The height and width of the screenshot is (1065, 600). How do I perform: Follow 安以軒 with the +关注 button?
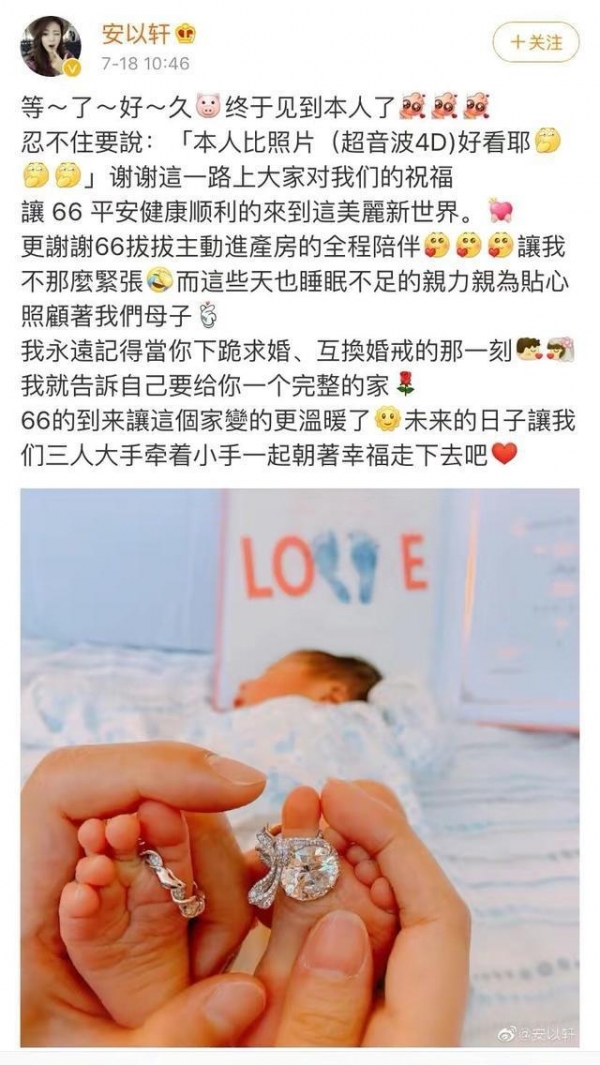pyautogui.click(x=536, y=42)
